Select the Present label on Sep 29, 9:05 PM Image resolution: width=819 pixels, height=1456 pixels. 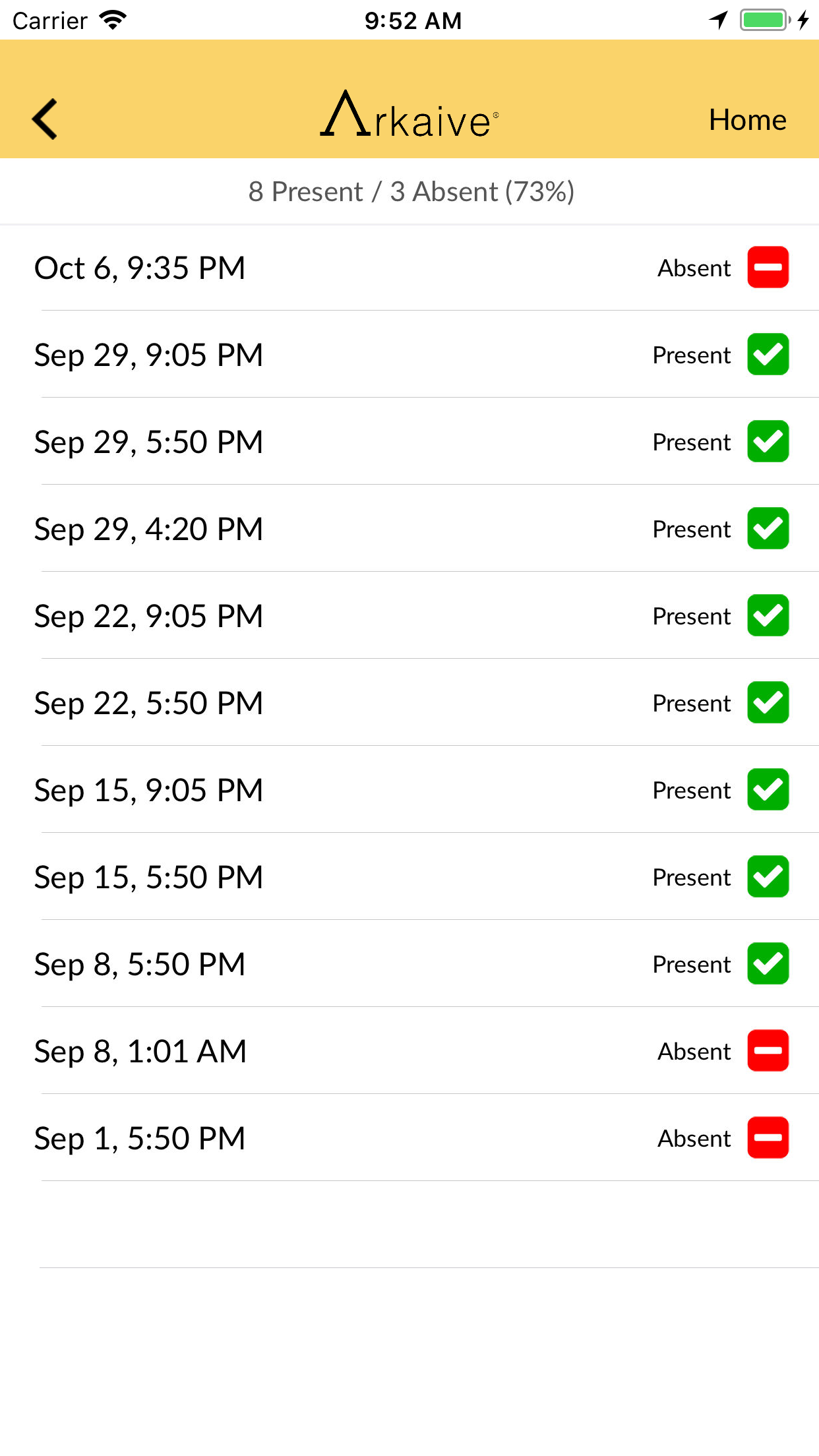pyautogui.click(x=691, y=355)
